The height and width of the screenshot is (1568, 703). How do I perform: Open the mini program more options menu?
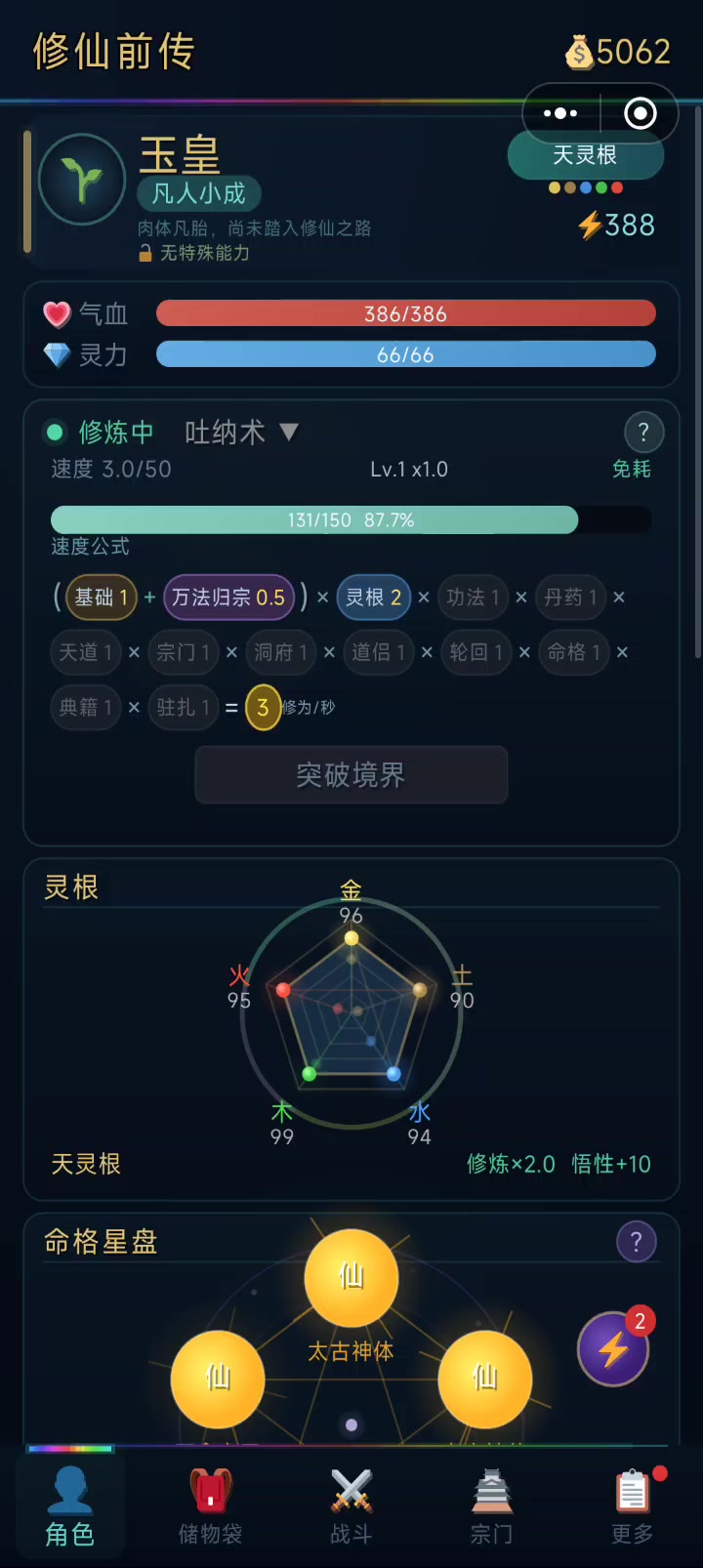click(x=560, y=114)
